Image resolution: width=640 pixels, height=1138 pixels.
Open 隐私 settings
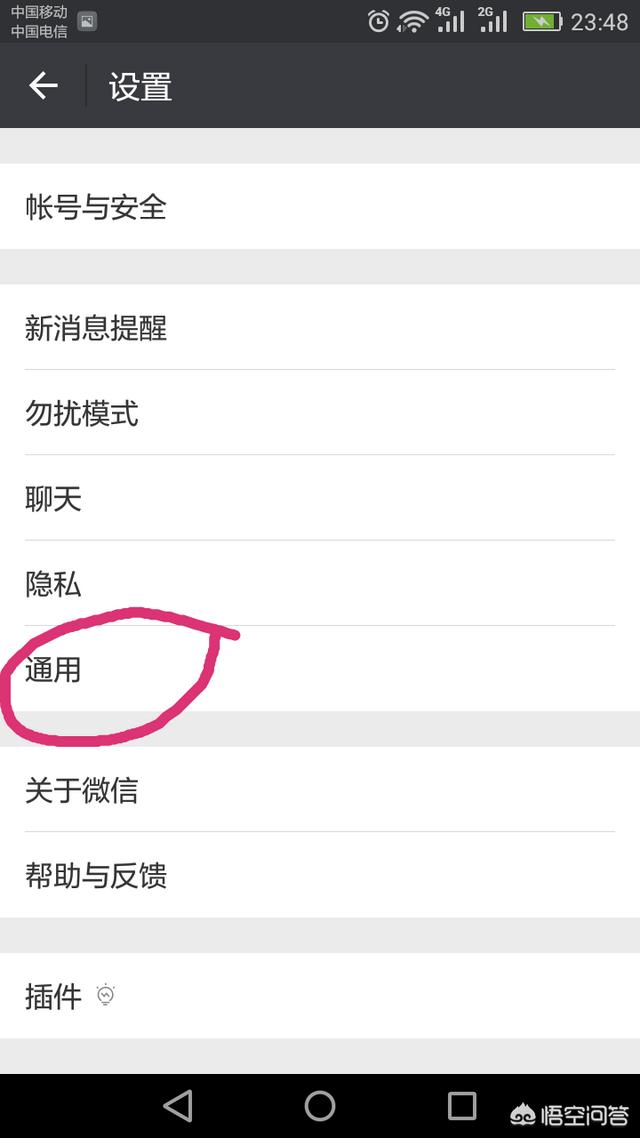pyautogui.click(x=320, y=584)
